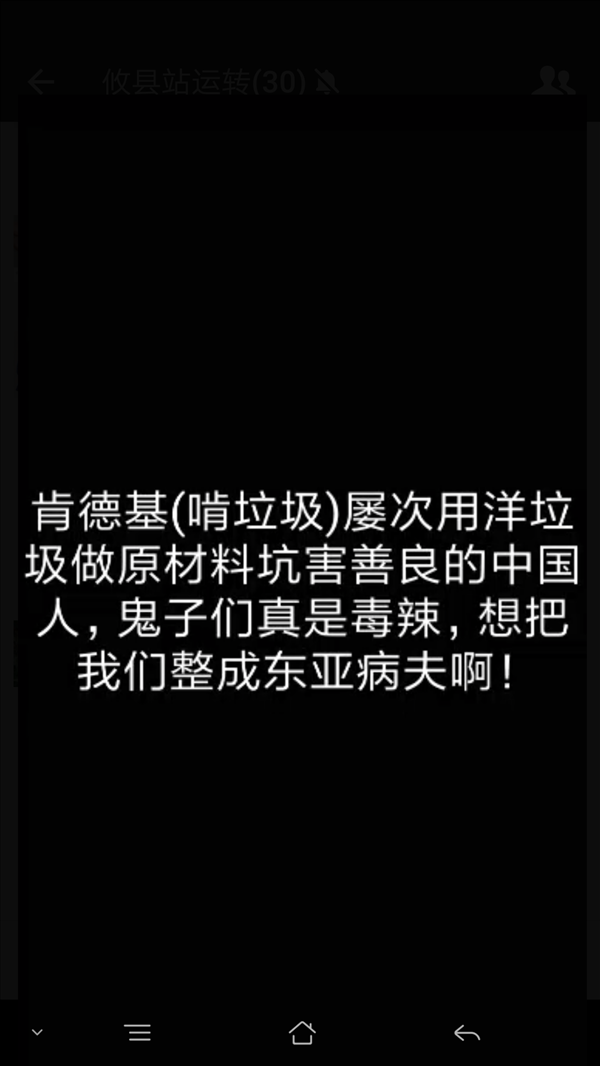Go back using the navigation bar arrow
Viewport: 600px width, 1066px height.
[x=467, y=1033]
